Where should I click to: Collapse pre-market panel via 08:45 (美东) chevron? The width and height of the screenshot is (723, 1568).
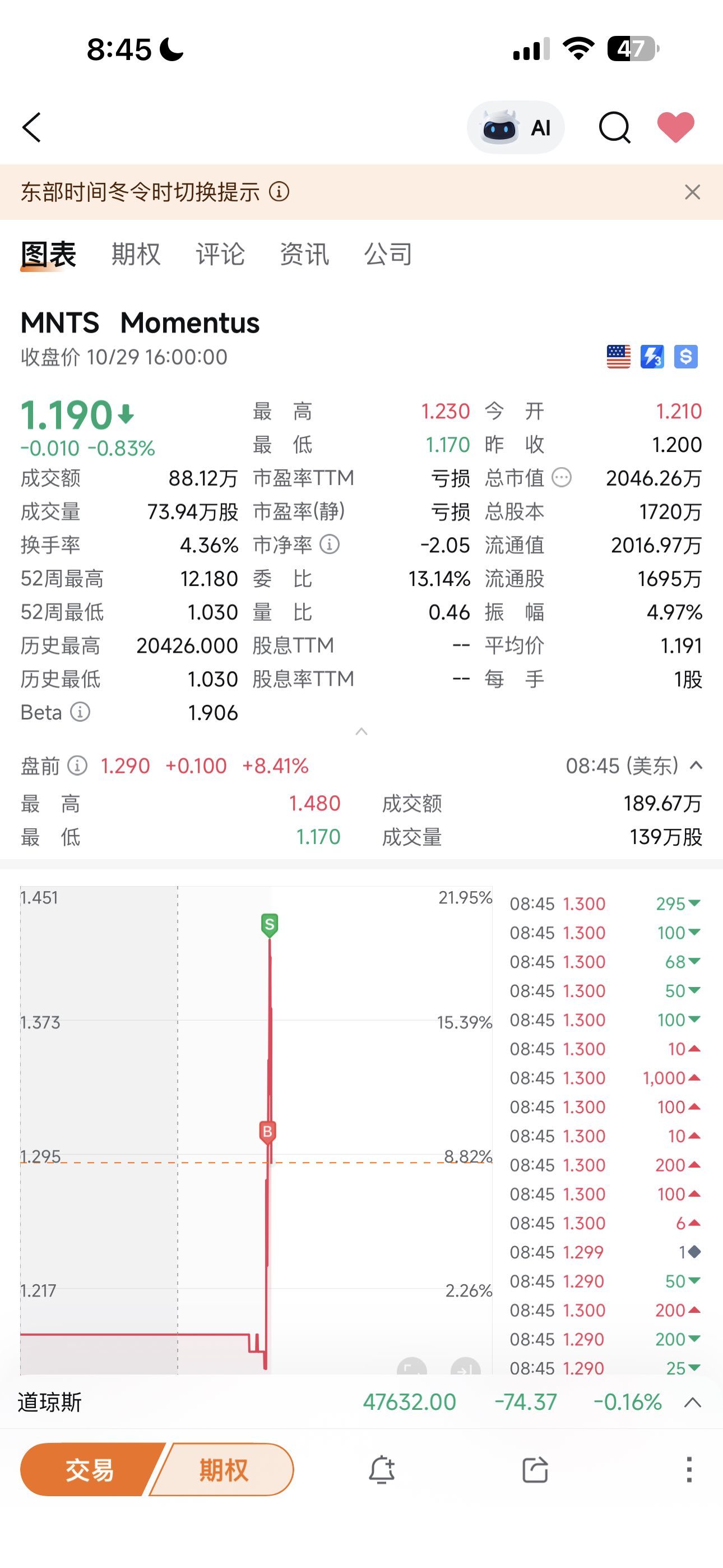click(x=696, y=765)
